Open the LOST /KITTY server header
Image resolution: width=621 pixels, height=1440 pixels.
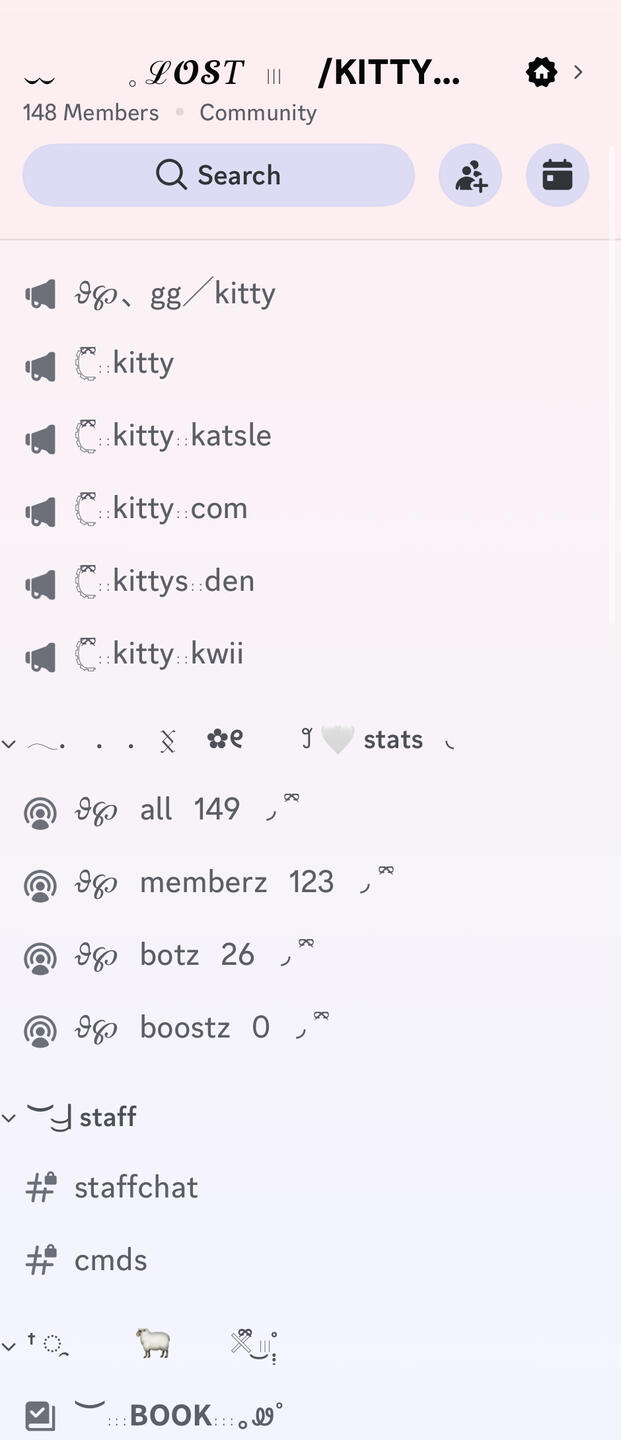point(300,73)
